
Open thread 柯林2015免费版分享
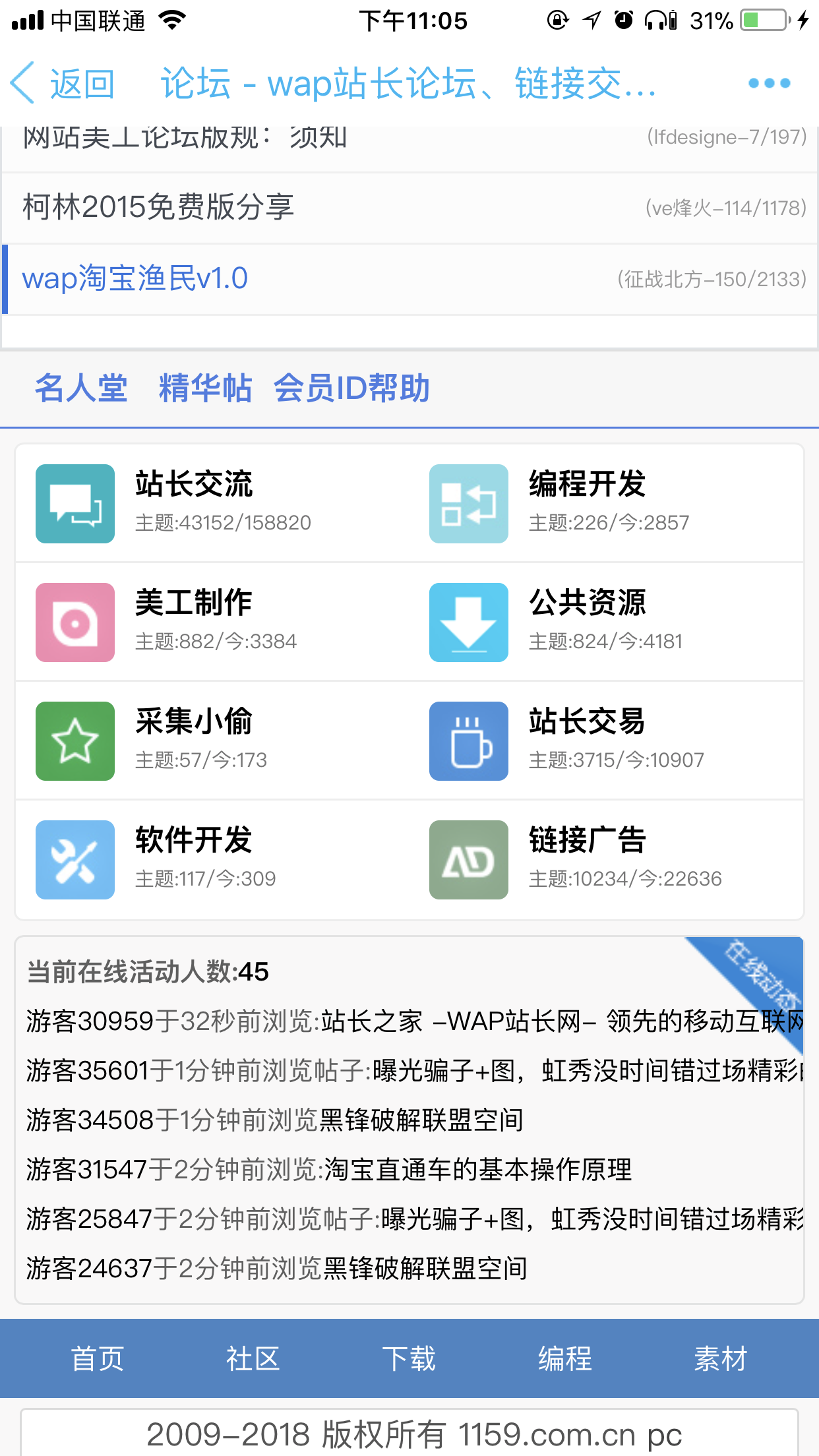point(158,208)
